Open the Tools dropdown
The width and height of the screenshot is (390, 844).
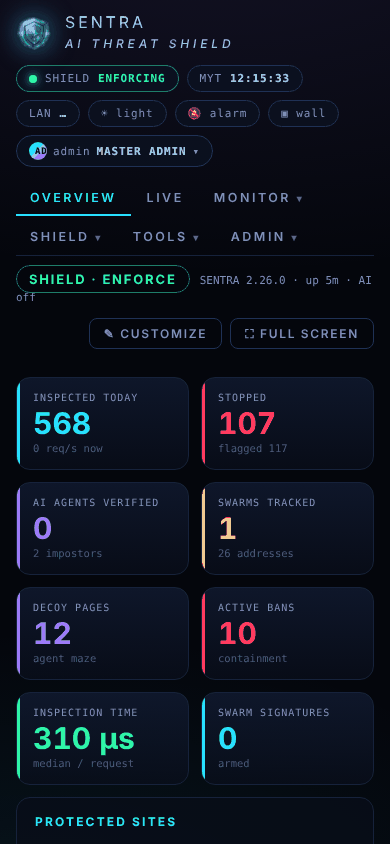coord(166,236)
